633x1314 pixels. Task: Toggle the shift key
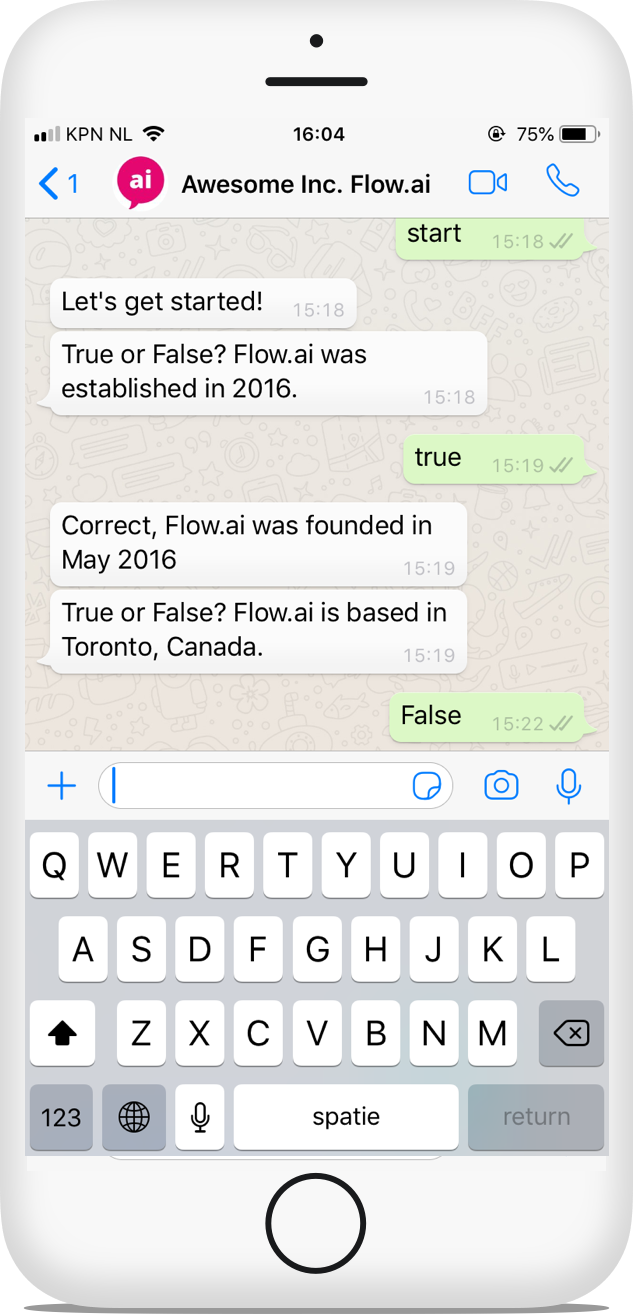[x=62, y=1033]
